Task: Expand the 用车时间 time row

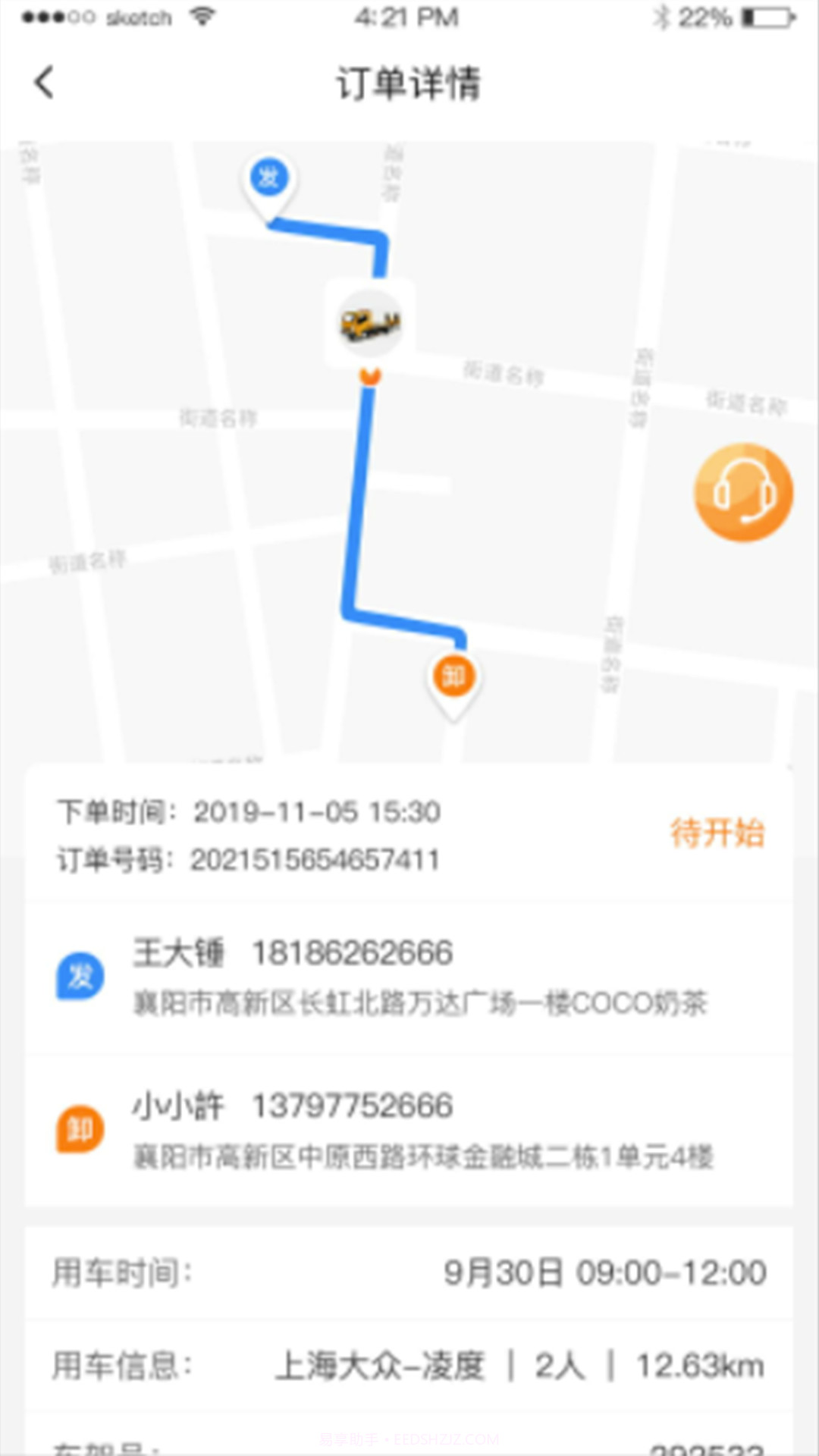Action: (409, 1270)
